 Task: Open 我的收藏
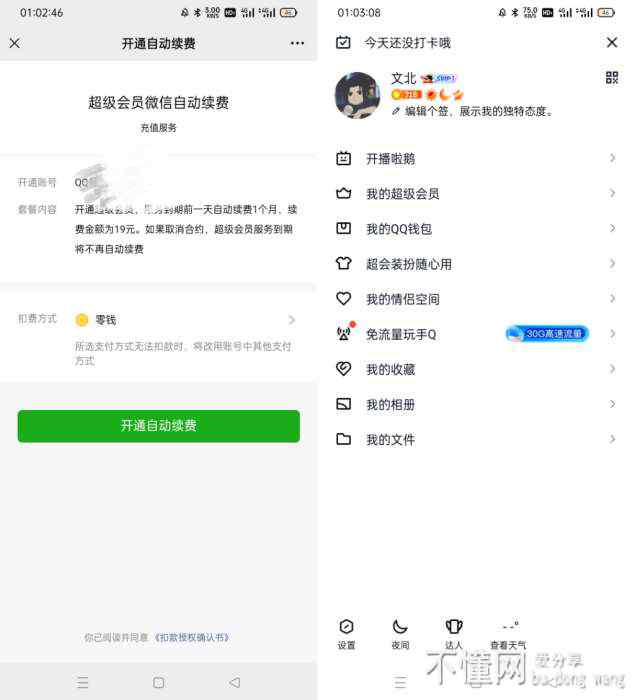(x=390, y=369)
